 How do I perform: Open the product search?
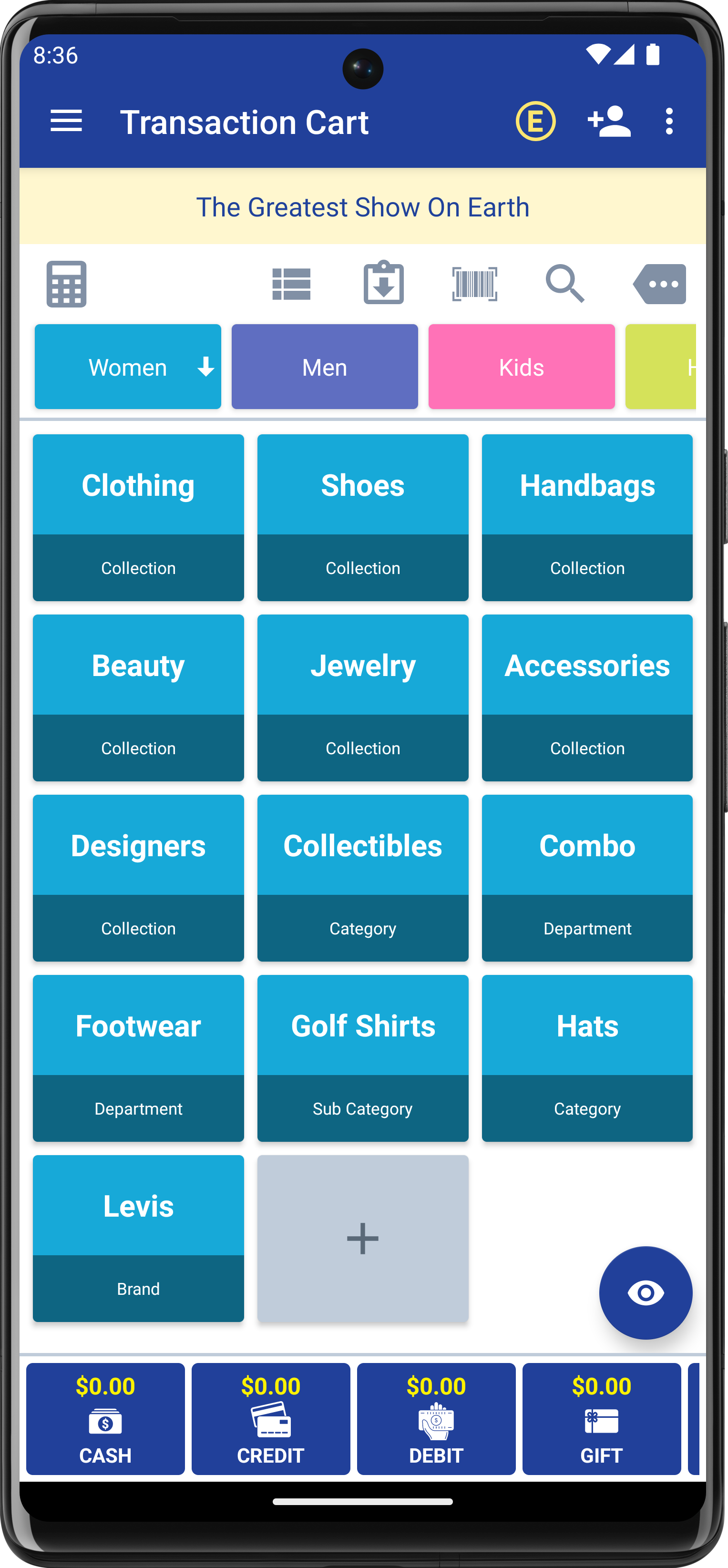tap(565, 284)
